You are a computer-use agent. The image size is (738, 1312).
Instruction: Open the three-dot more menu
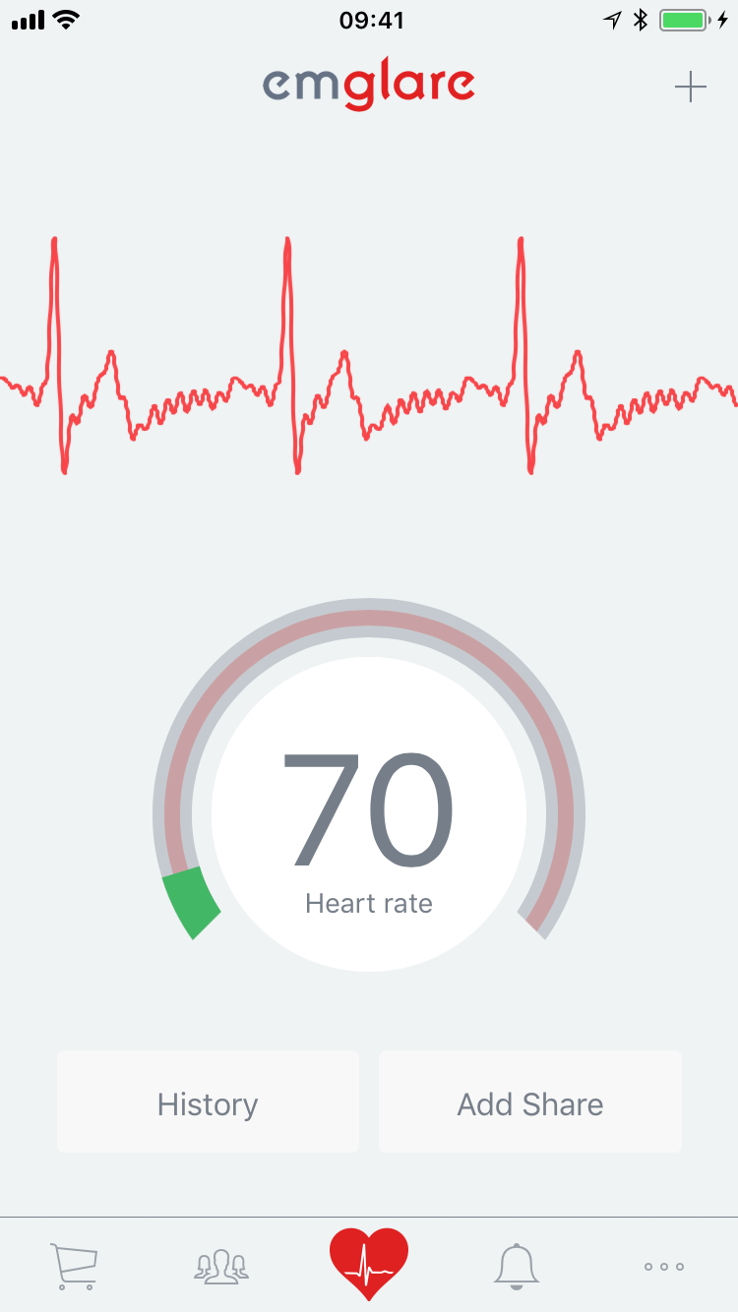click(663, 1266)
